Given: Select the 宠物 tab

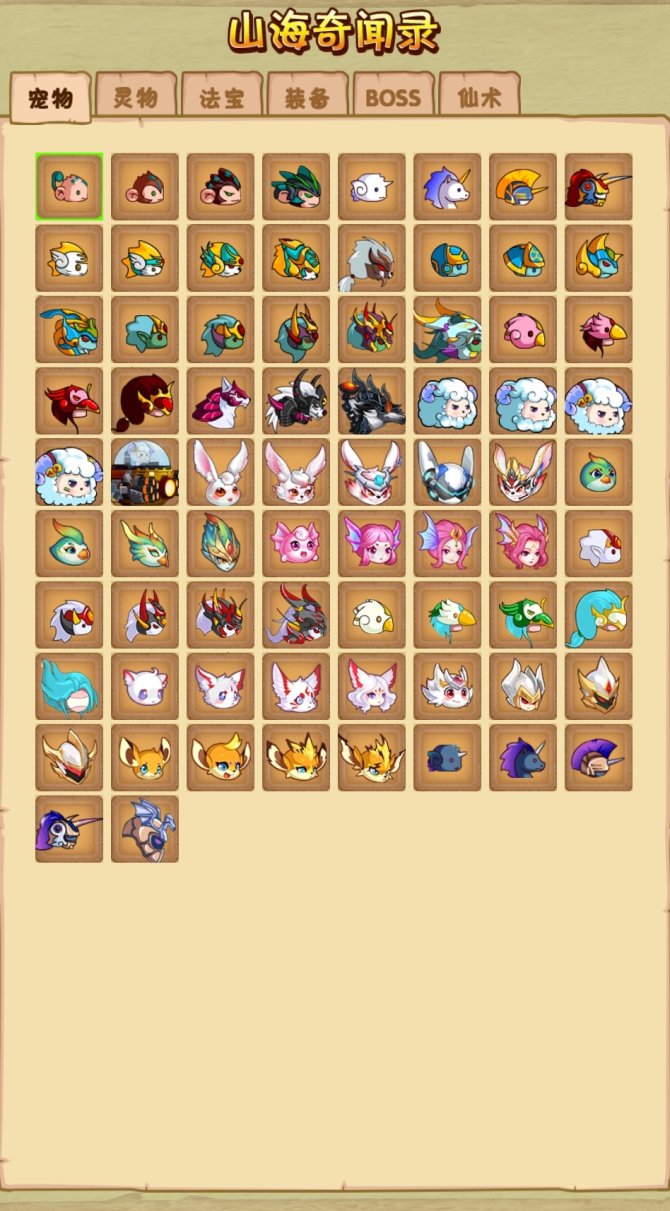Looking at the screenshot, I should click(51, 98).
